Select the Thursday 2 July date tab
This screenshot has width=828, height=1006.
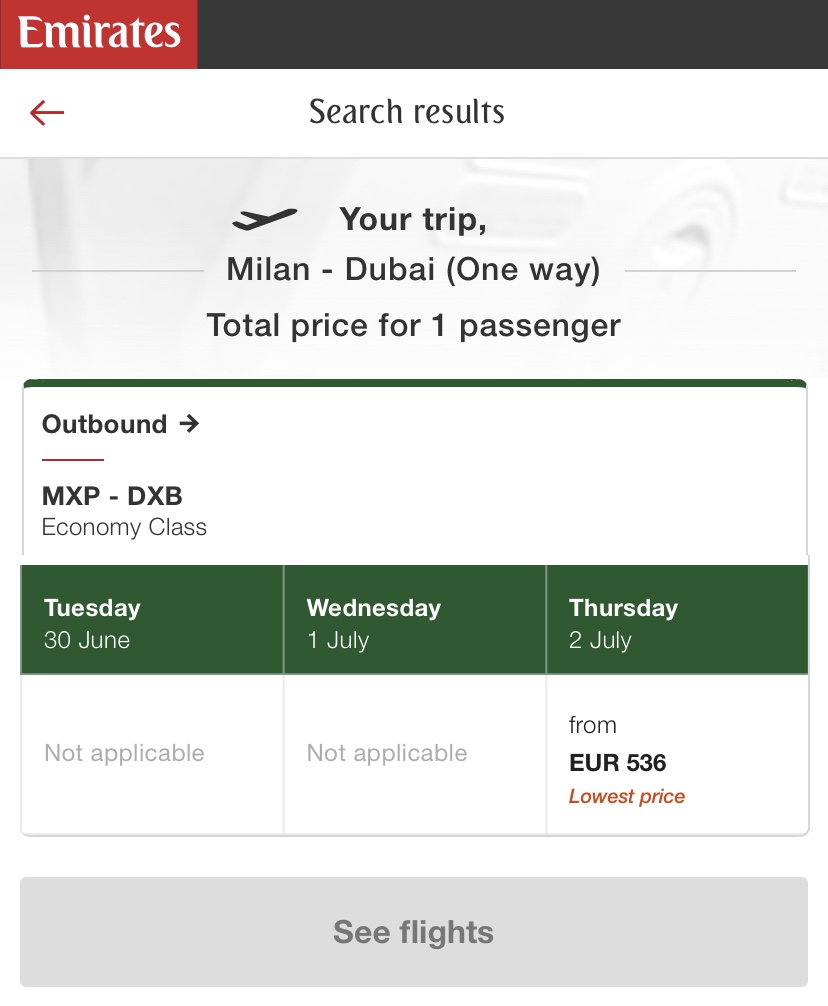[x=677, y=622]
